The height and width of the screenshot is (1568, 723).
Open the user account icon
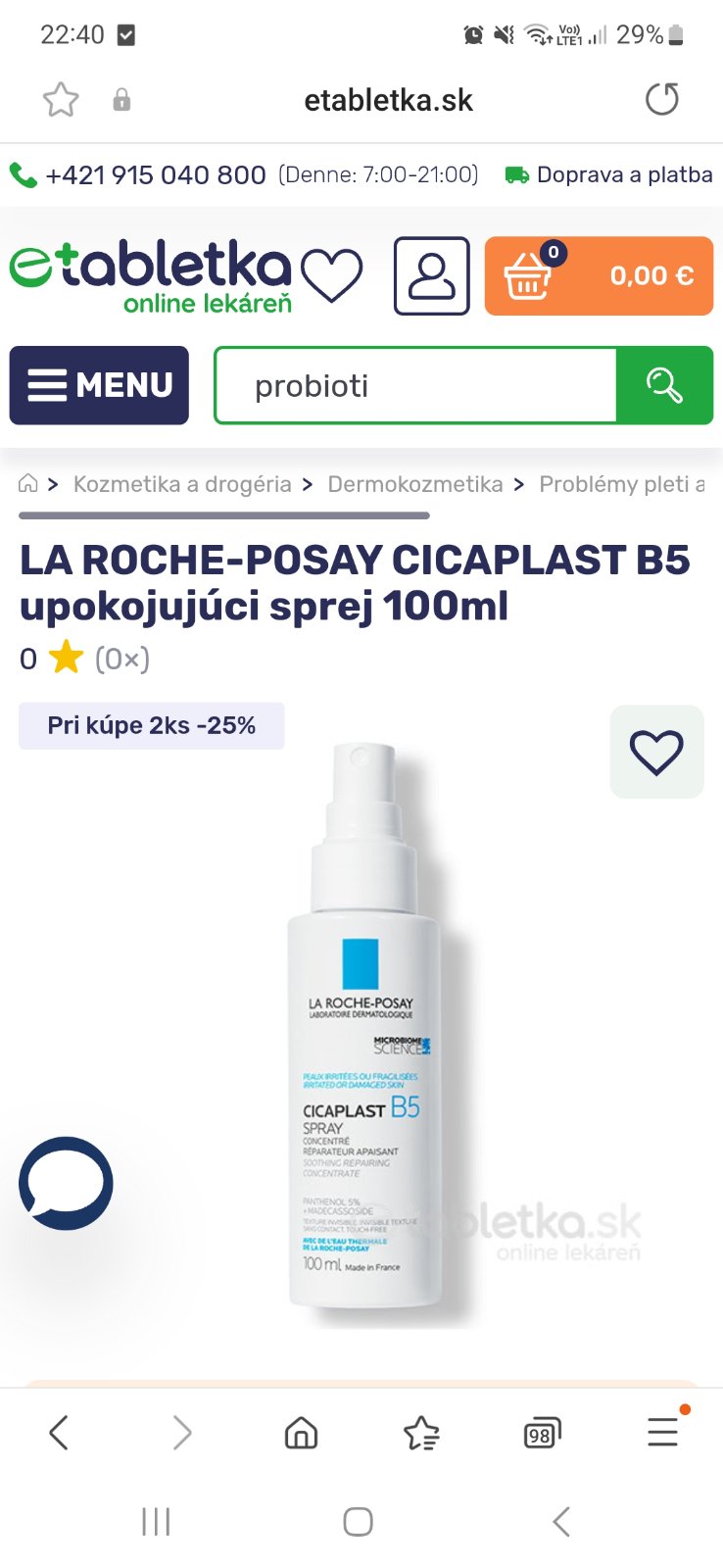[x=431, y=275]
